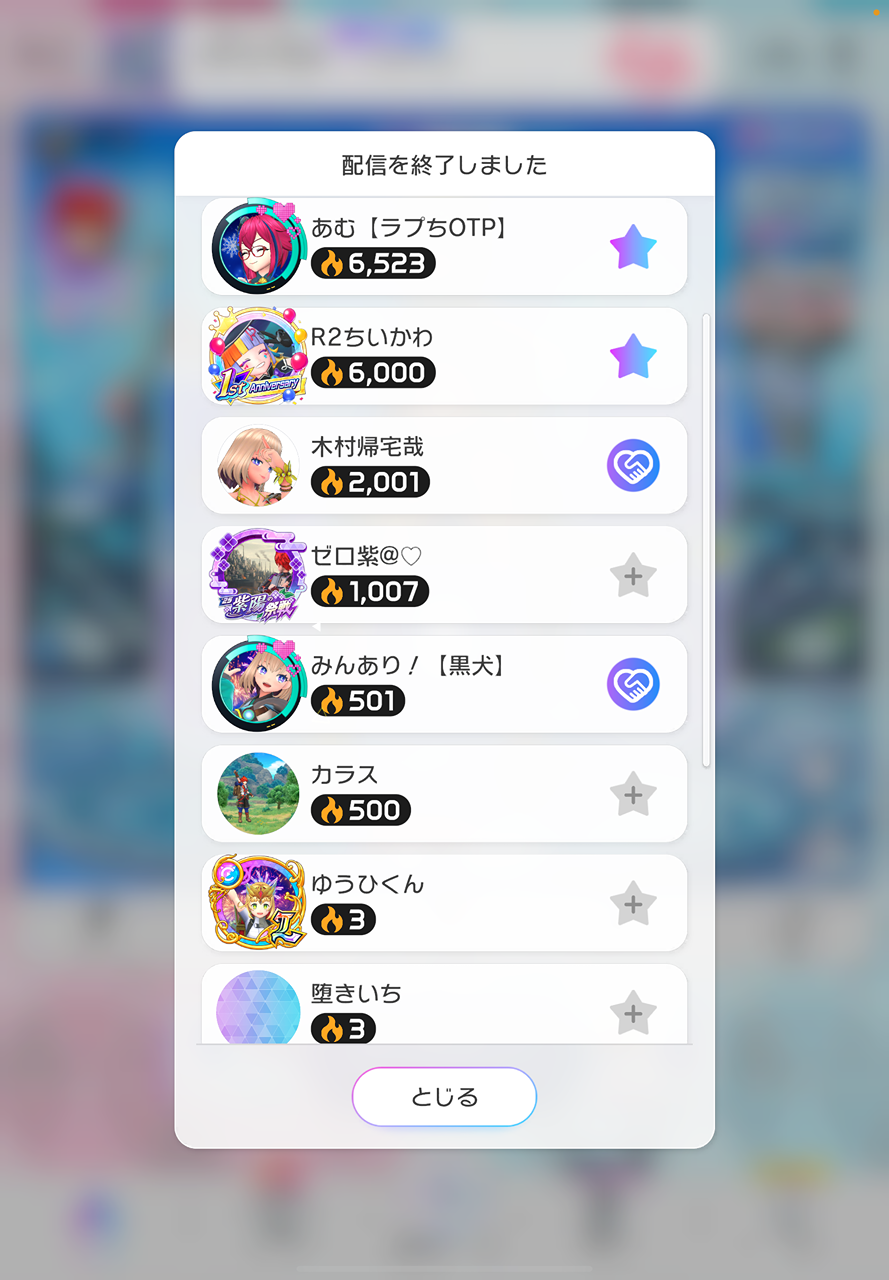Tap star icon for あむ【ラプちOTP】
This screenshot has height=1280, width=889.
point(633,247)
